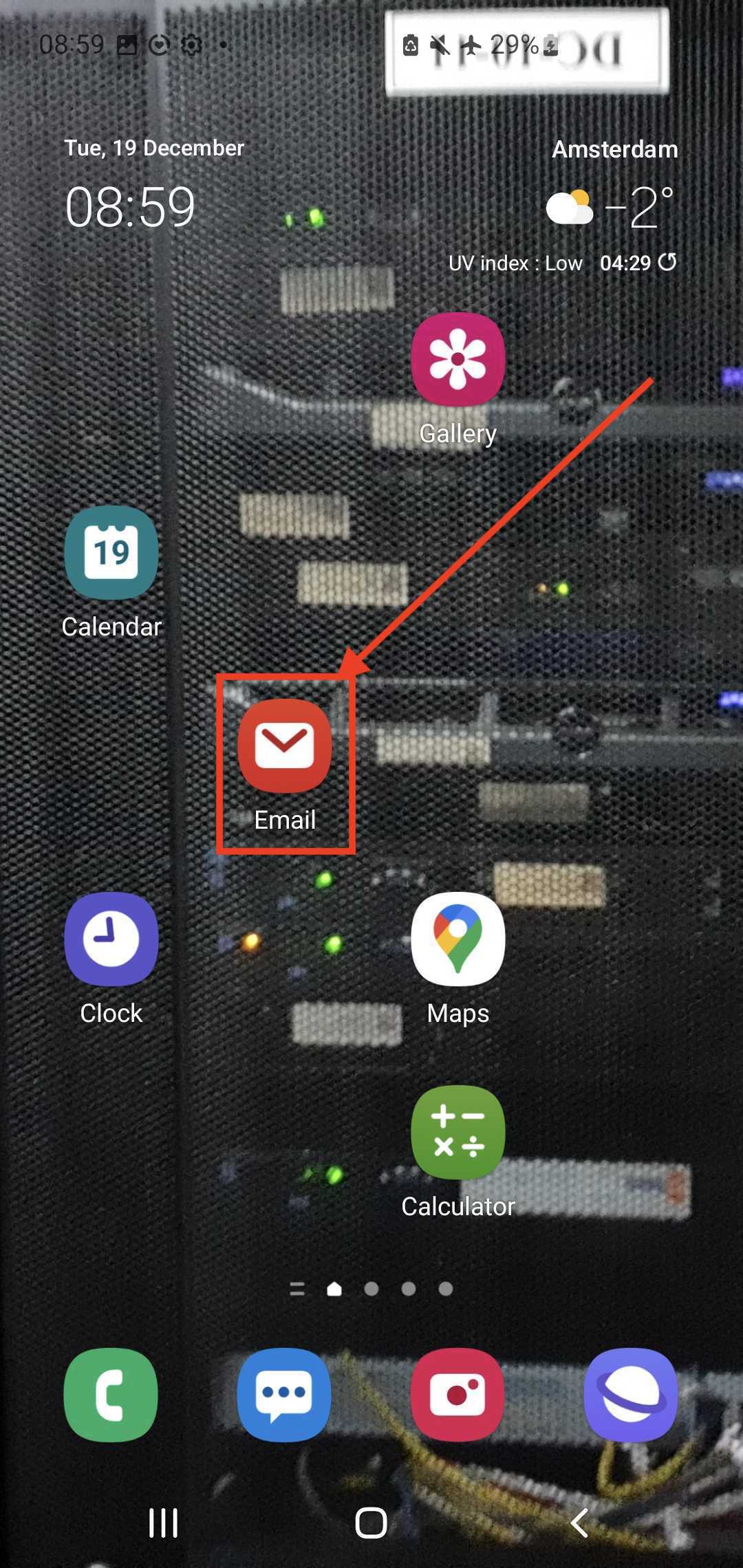Launch the Camera app in the dock

click(x=458, y=1395)
